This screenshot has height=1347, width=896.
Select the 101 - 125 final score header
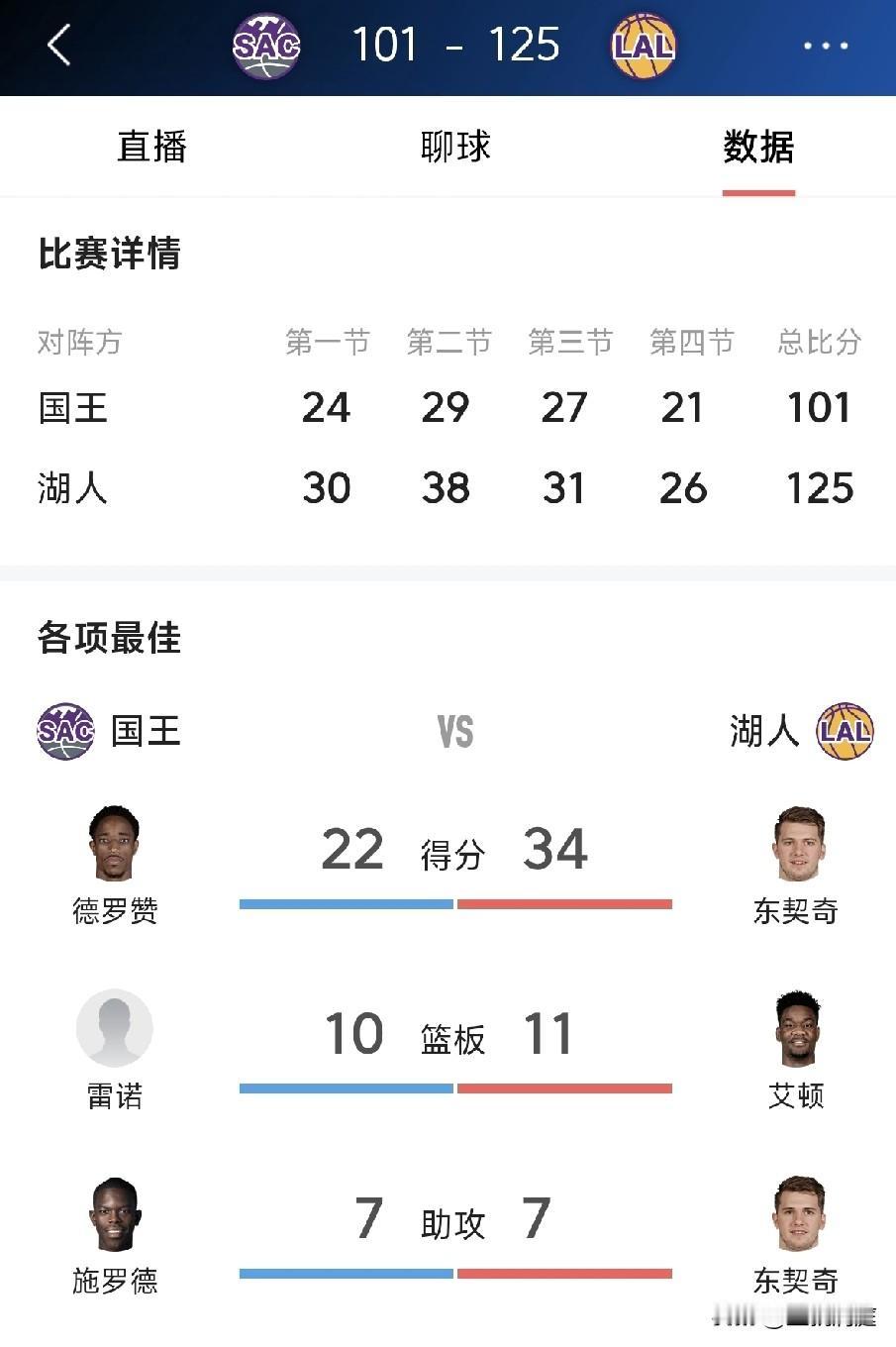tap(455, 46)
